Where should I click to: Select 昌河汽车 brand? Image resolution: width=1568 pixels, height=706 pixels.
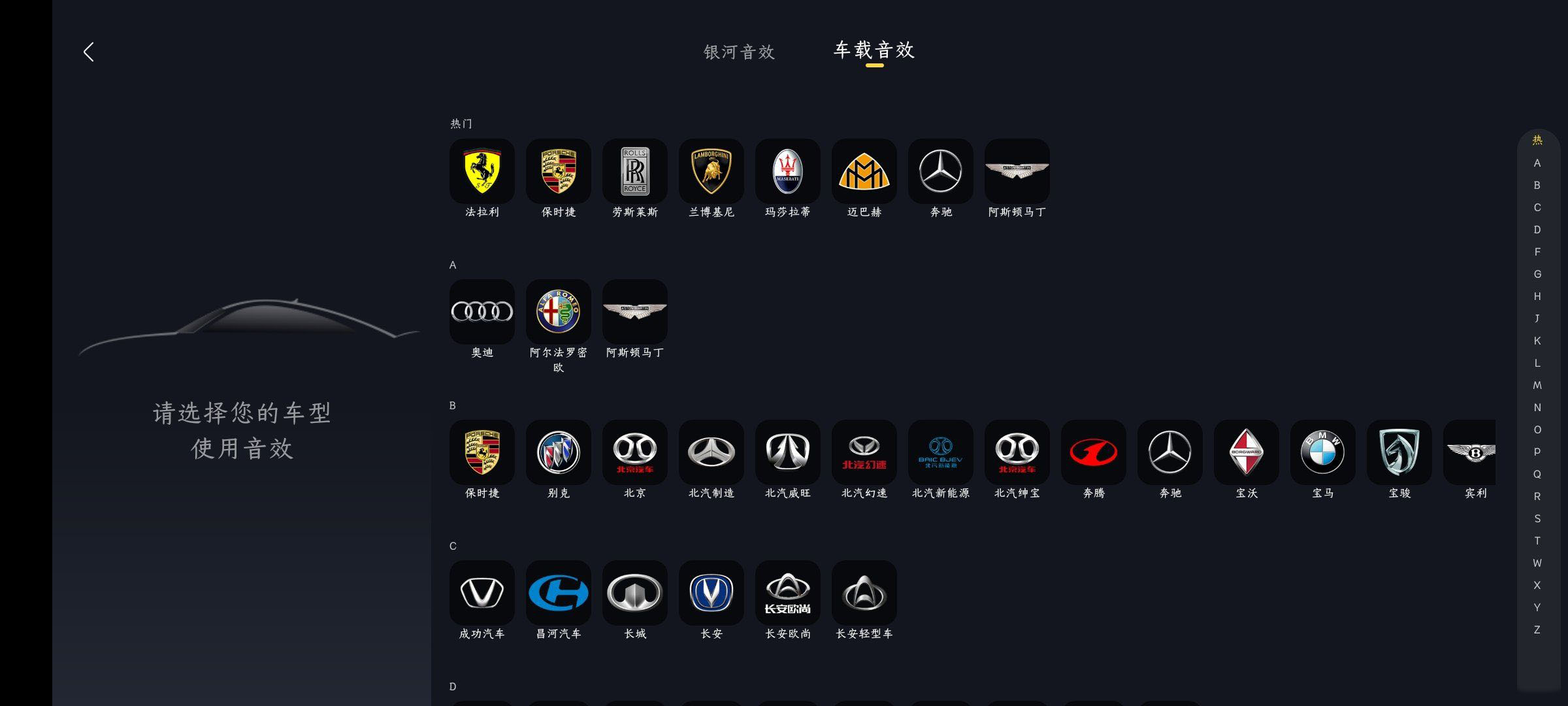point(559,593)
